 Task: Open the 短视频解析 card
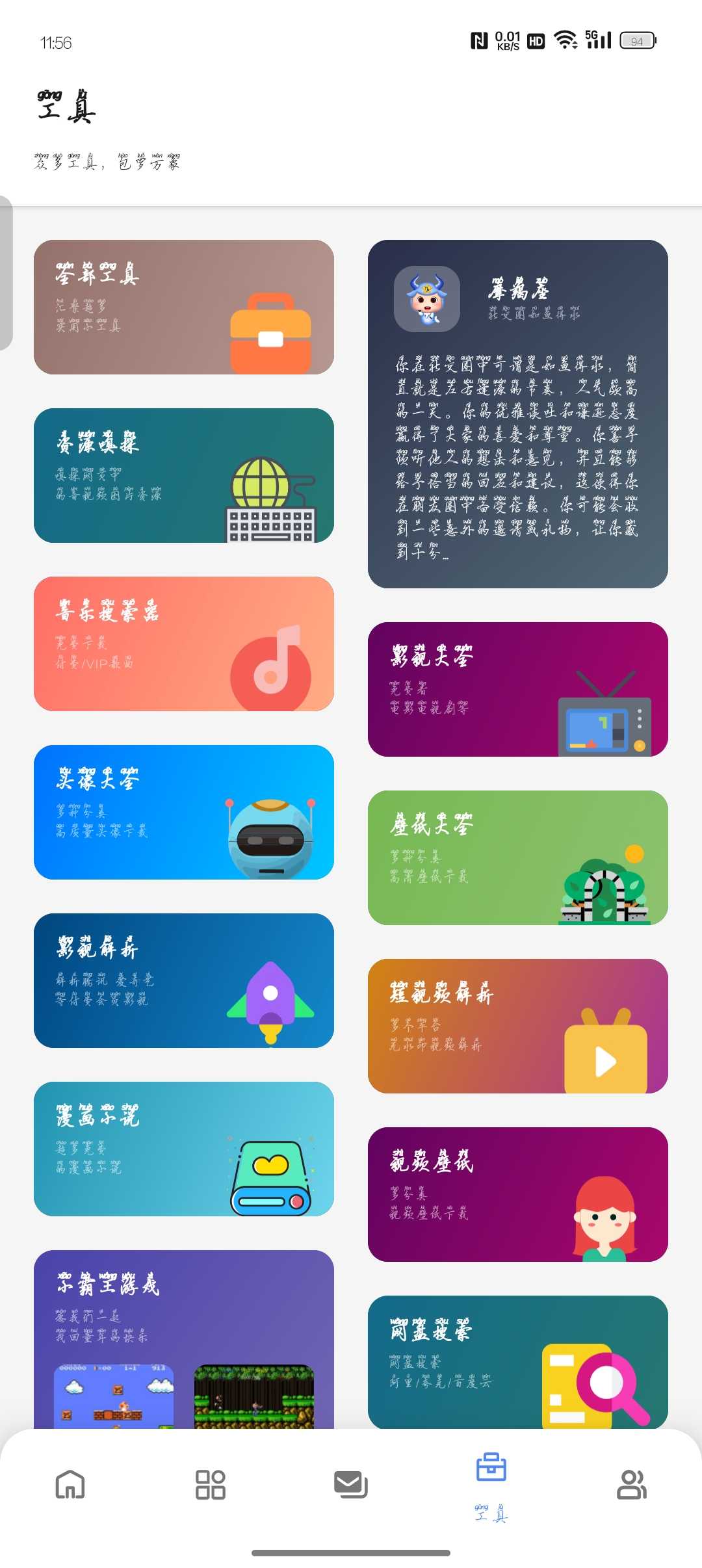[518, 1026]
